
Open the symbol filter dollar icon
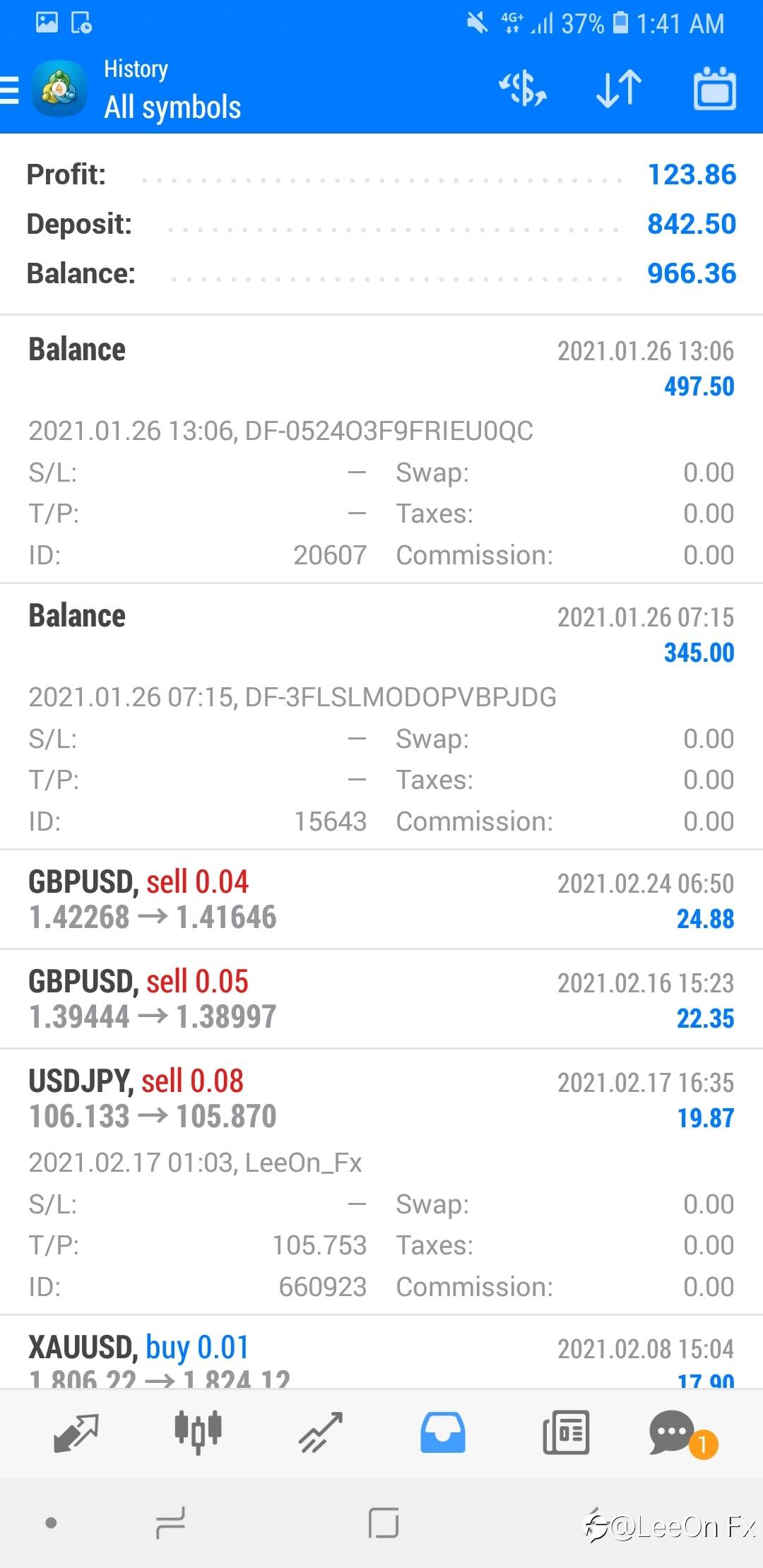[523, 89]
